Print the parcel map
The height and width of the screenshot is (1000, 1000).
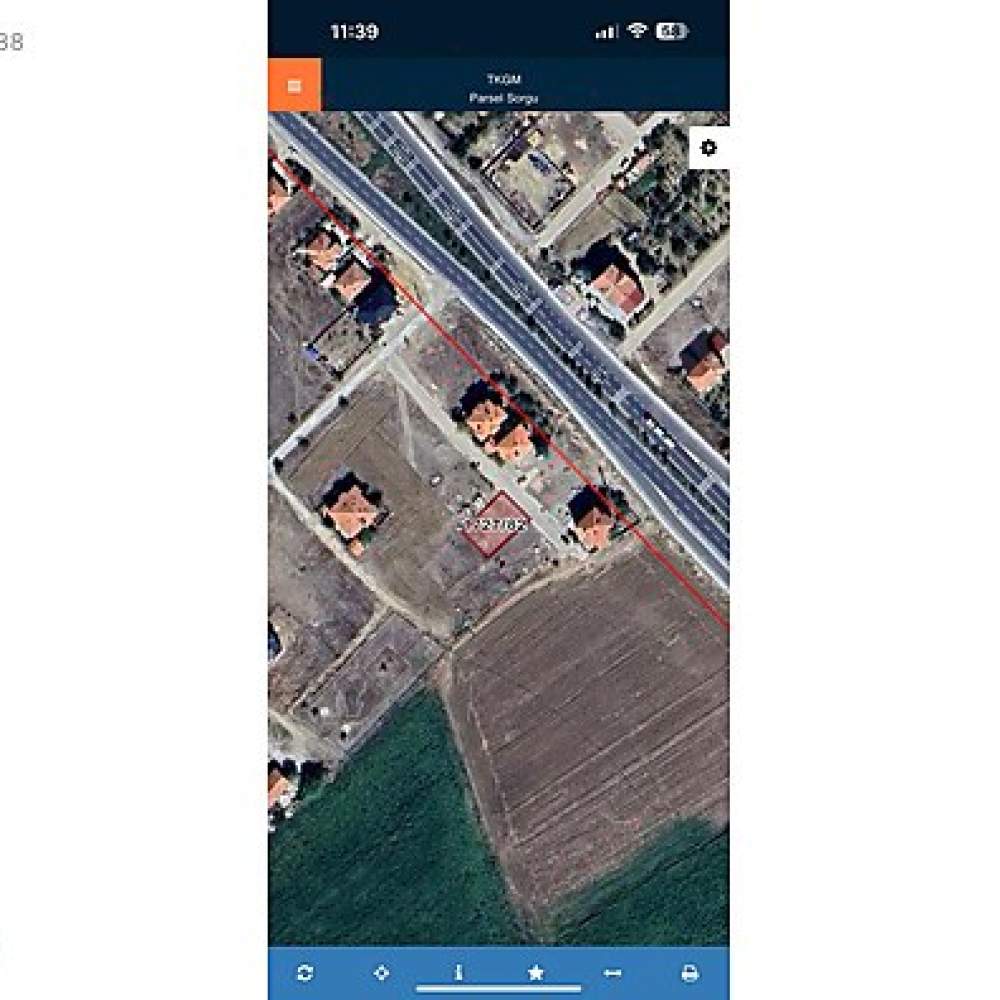pos(689,972)
